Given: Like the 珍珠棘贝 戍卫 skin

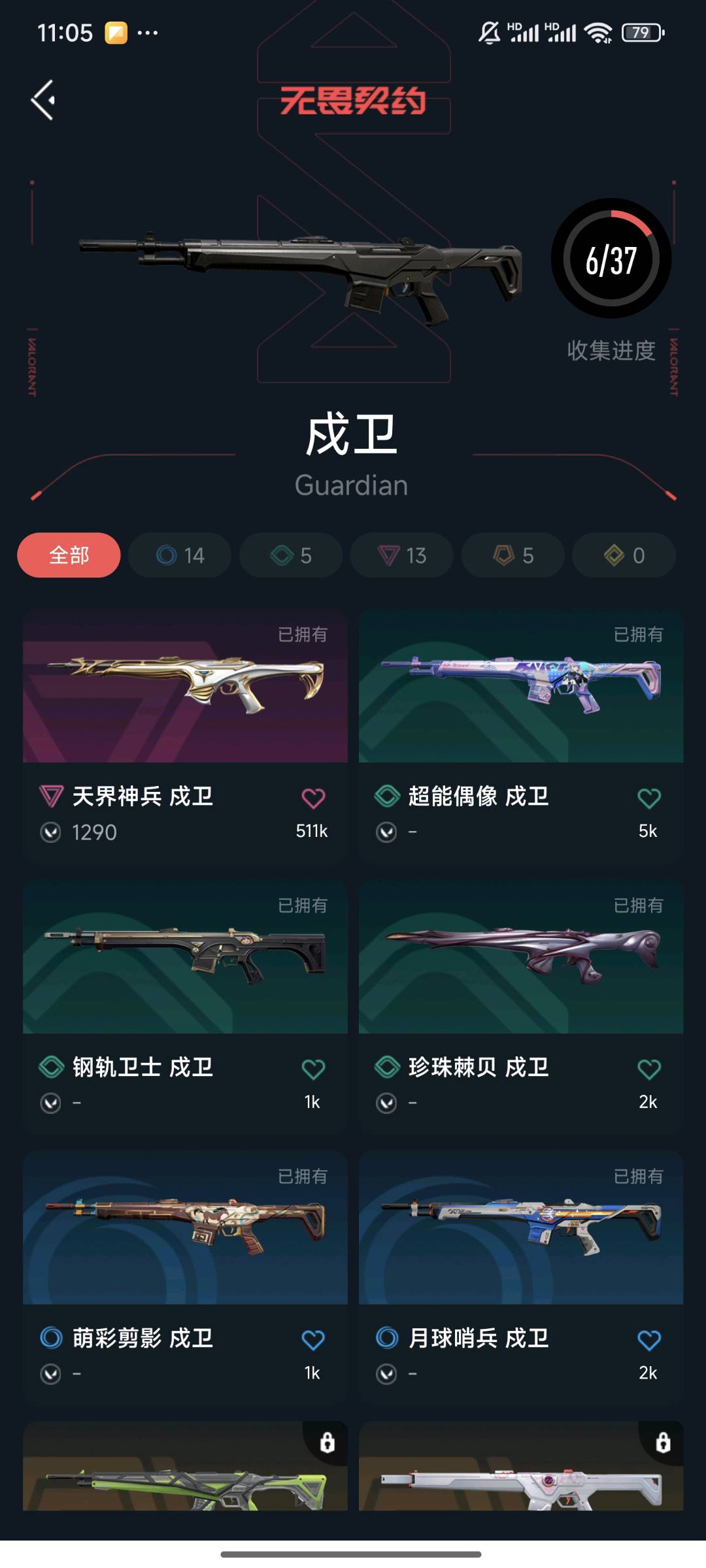Looking at the screenshot, I should (x=648, y=1069).
